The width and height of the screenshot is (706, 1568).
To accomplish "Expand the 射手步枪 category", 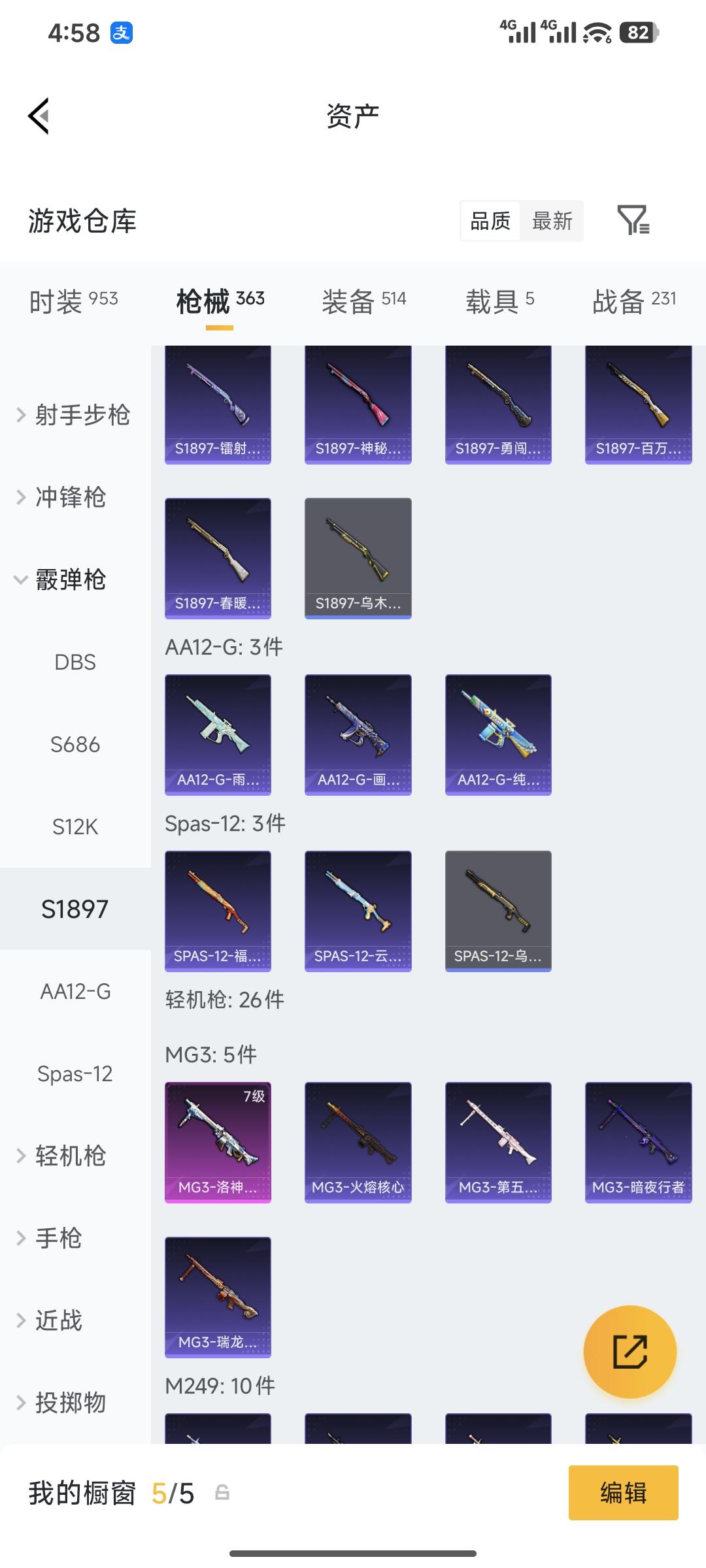I will point(73,415).
